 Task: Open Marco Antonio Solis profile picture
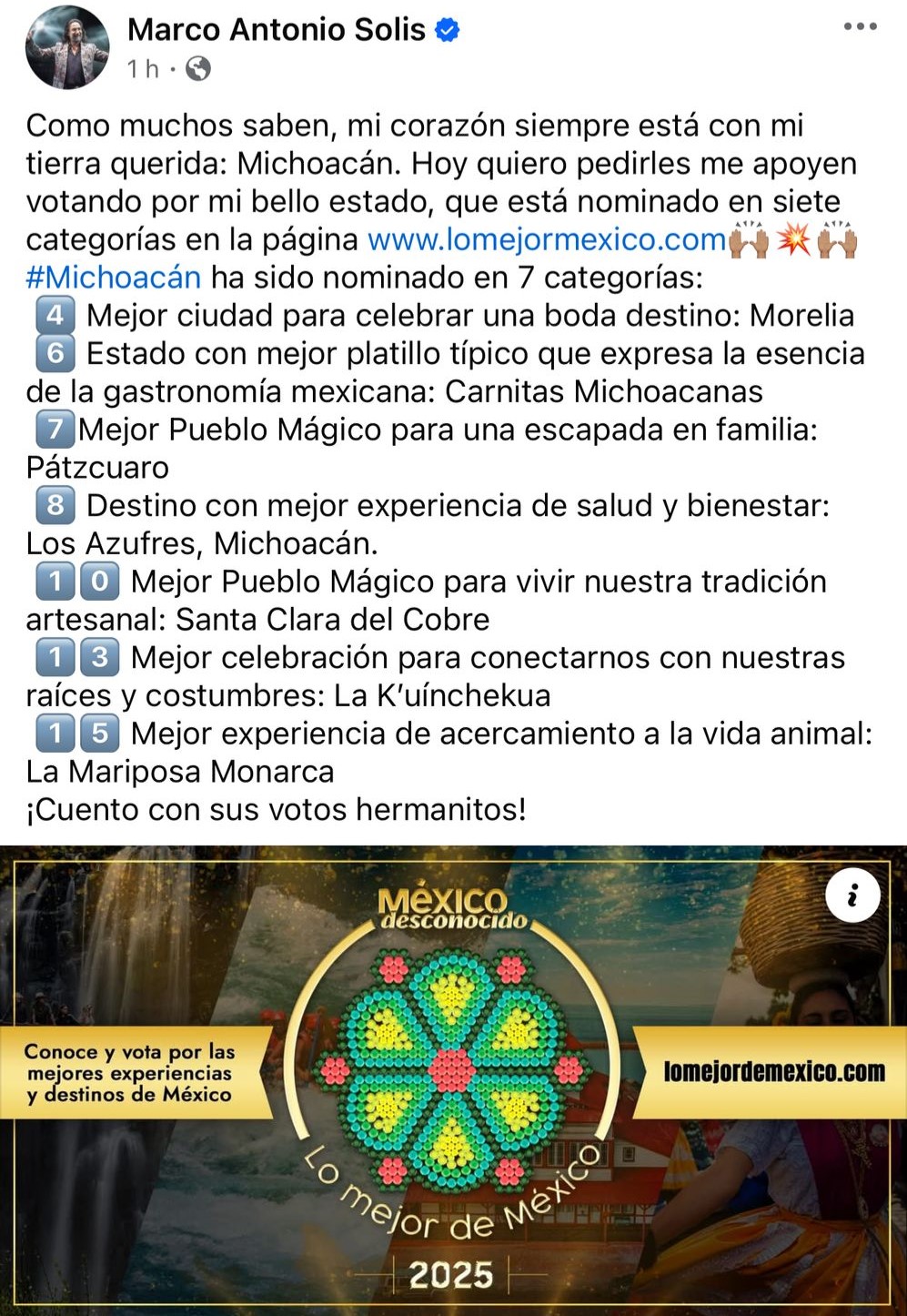tap(67, 47)
